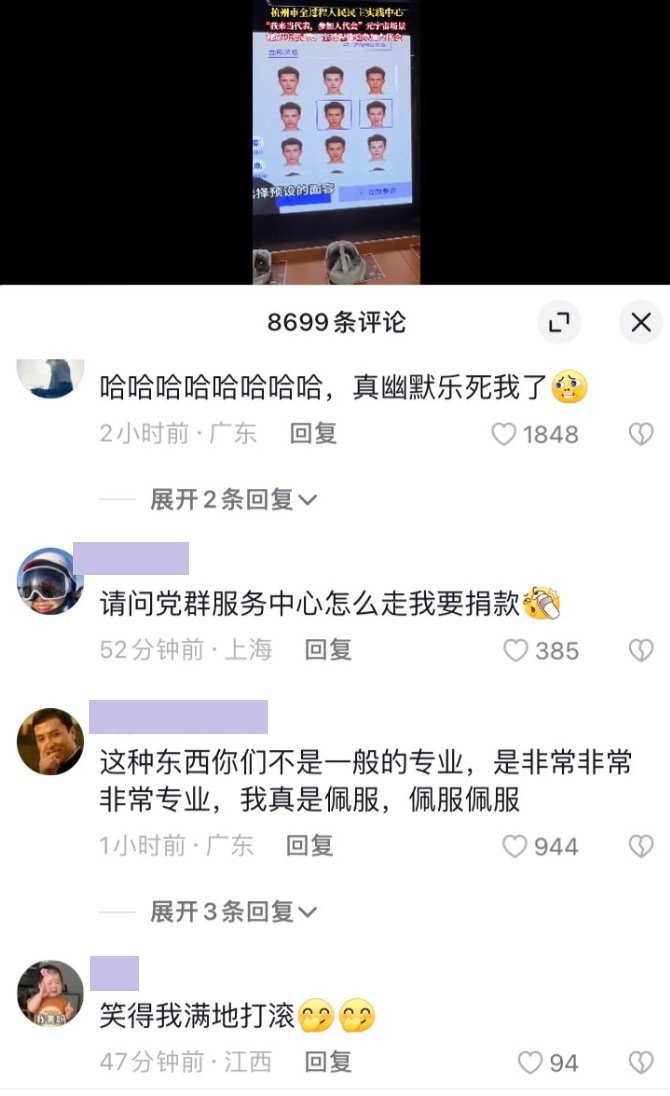Reply to the 非常专业 comment

click(x=309, y=846)
